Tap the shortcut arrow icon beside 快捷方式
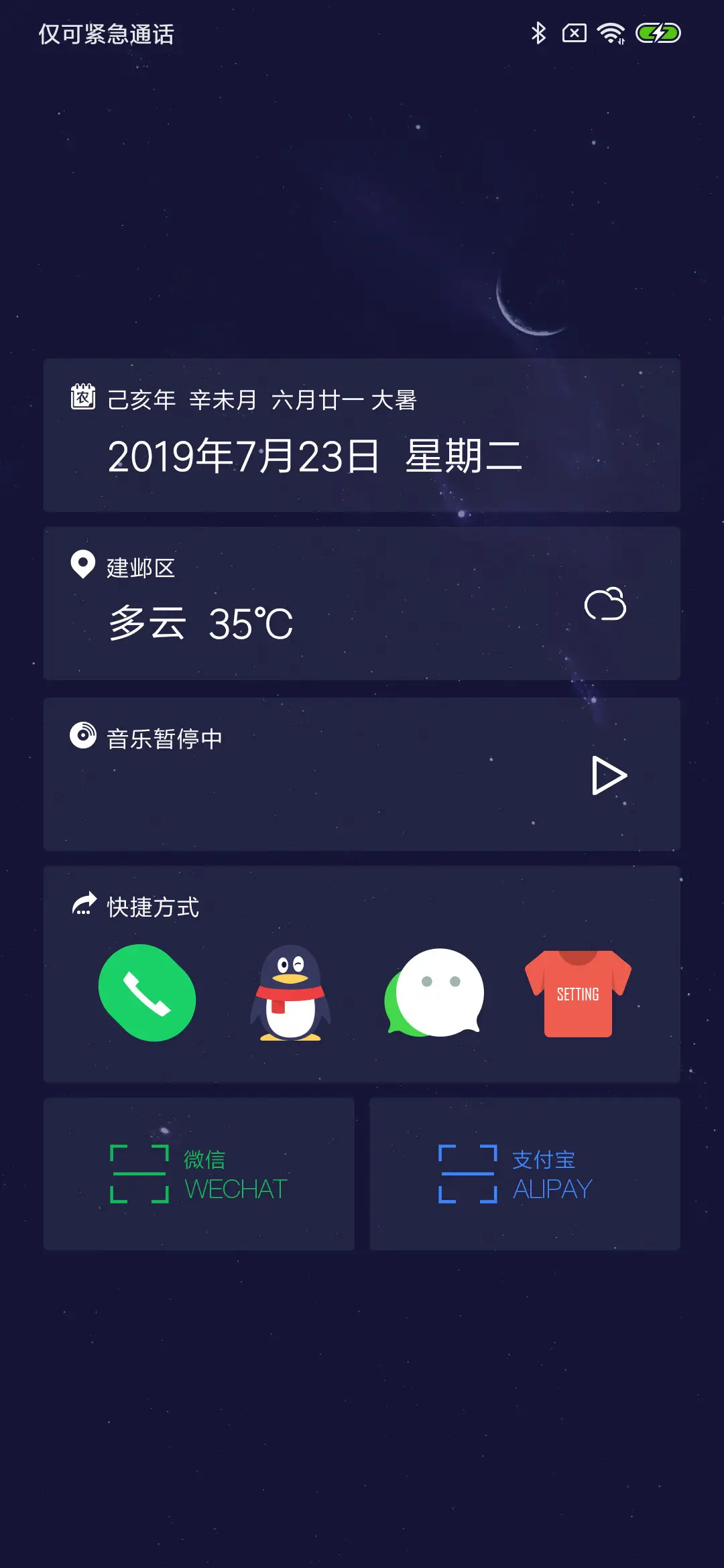Viewport: 724px width, 1568px height. 82,906
